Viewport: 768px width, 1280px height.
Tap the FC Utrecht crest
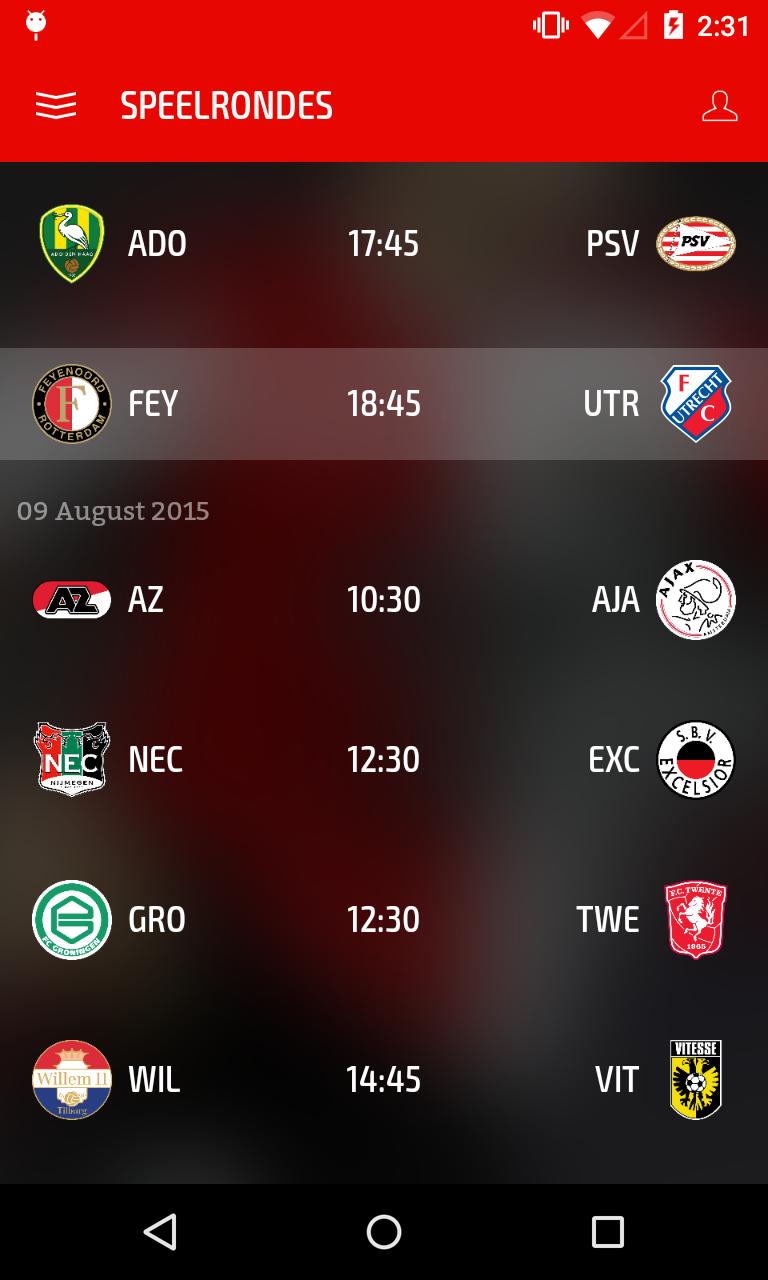(696, 403)
